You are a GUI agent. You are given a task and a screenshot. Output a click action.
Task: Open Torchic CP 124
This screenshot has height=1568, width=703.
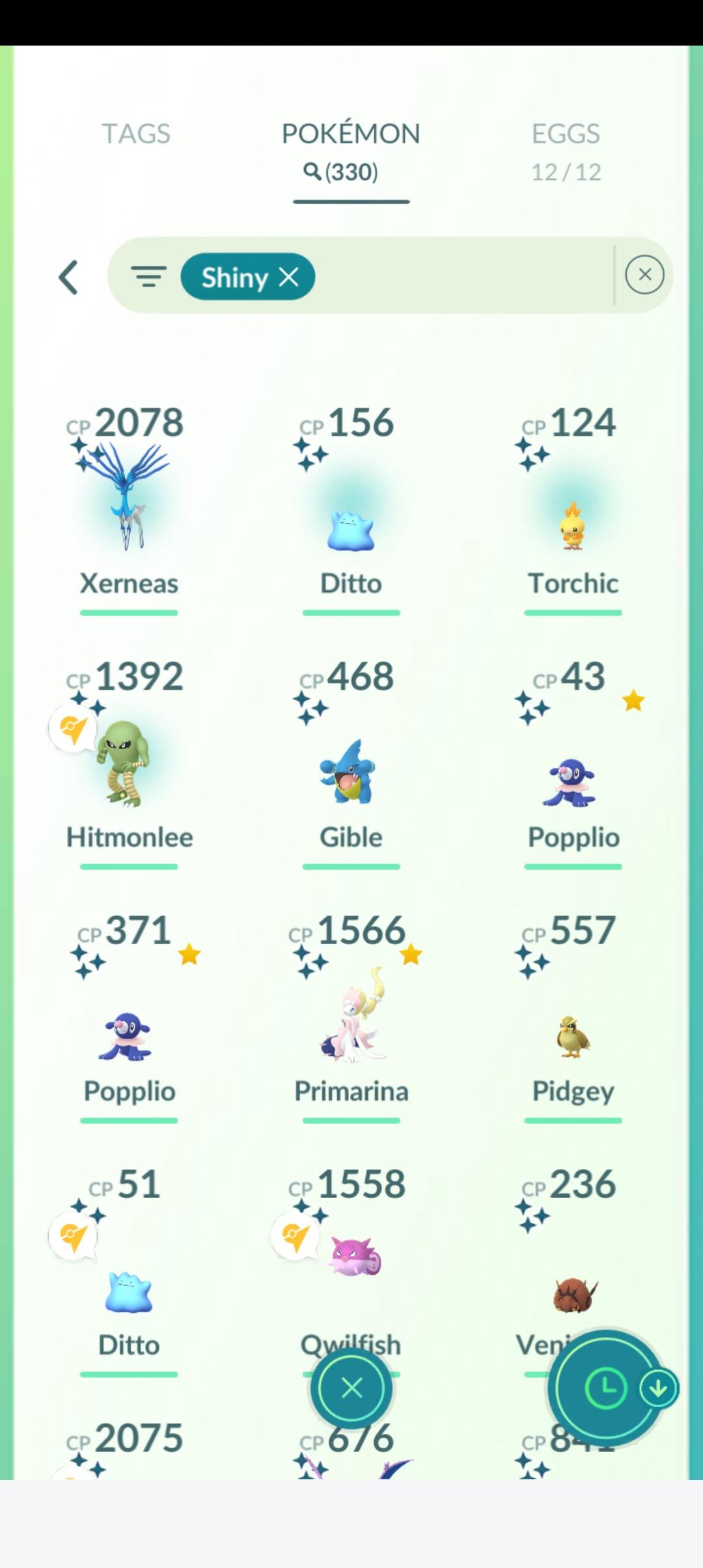click(x=573, y=521)
